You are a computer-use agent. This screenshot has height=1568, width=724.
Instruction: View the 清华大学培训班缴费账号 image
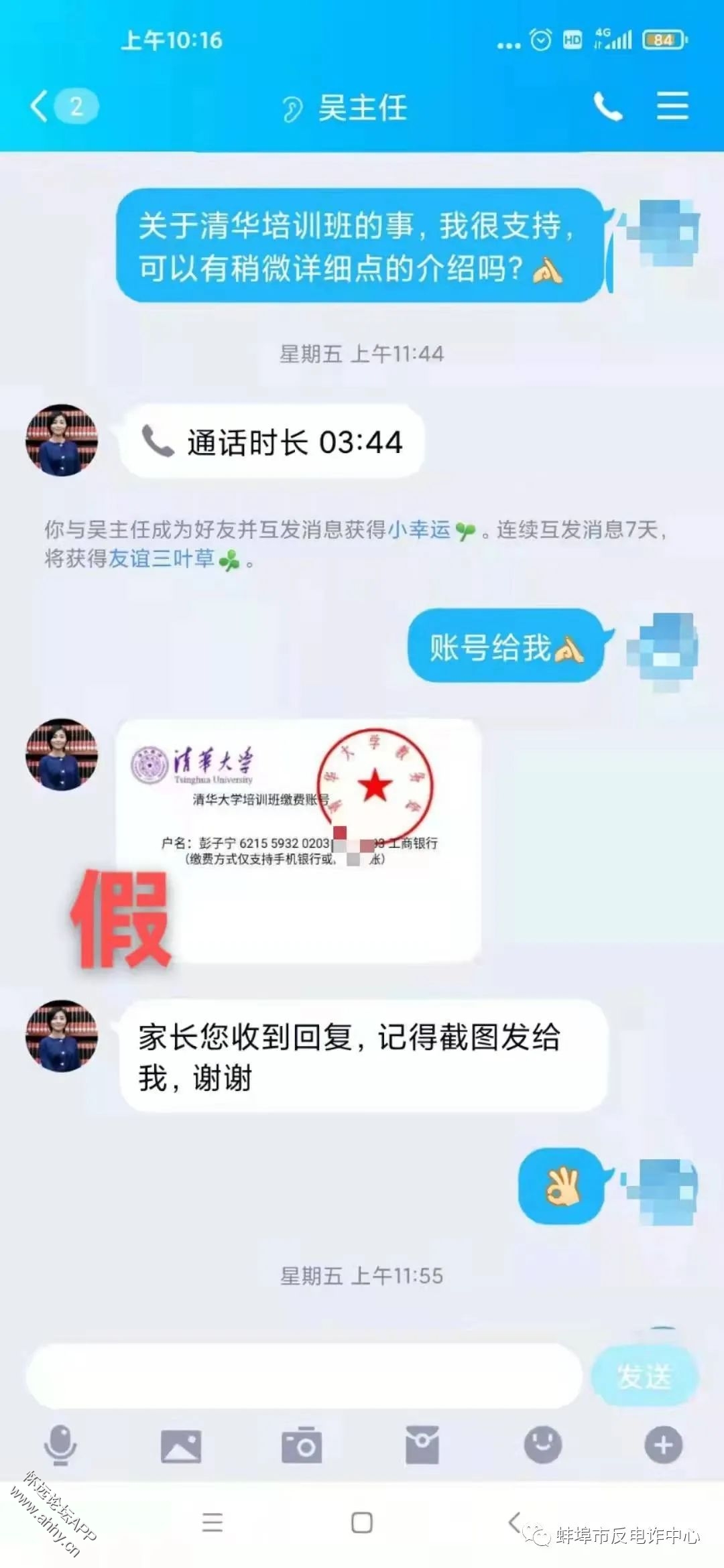299,841
